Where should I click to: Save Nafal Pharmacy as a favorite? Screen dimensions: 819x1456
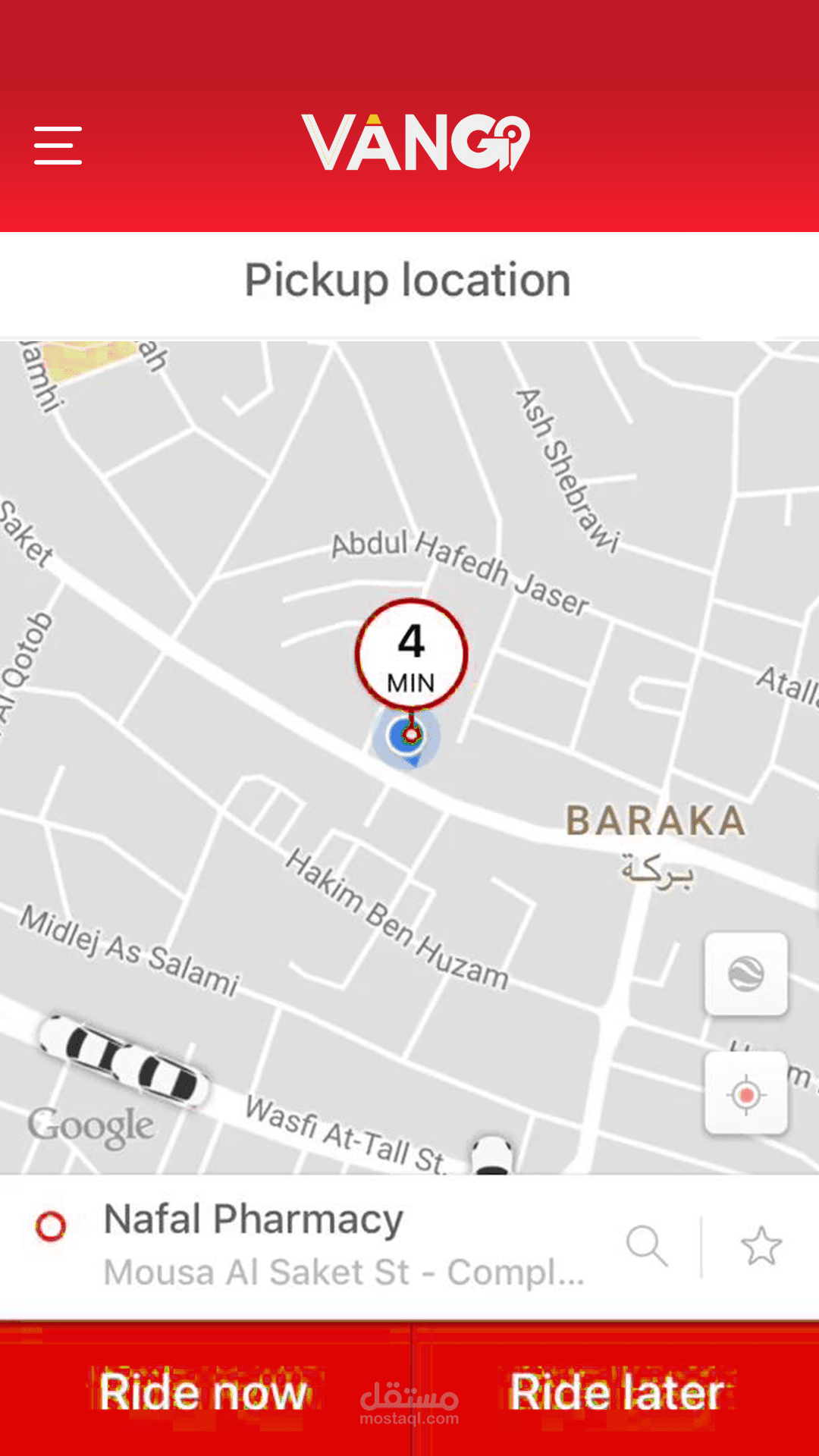[x=761, y=1245]
